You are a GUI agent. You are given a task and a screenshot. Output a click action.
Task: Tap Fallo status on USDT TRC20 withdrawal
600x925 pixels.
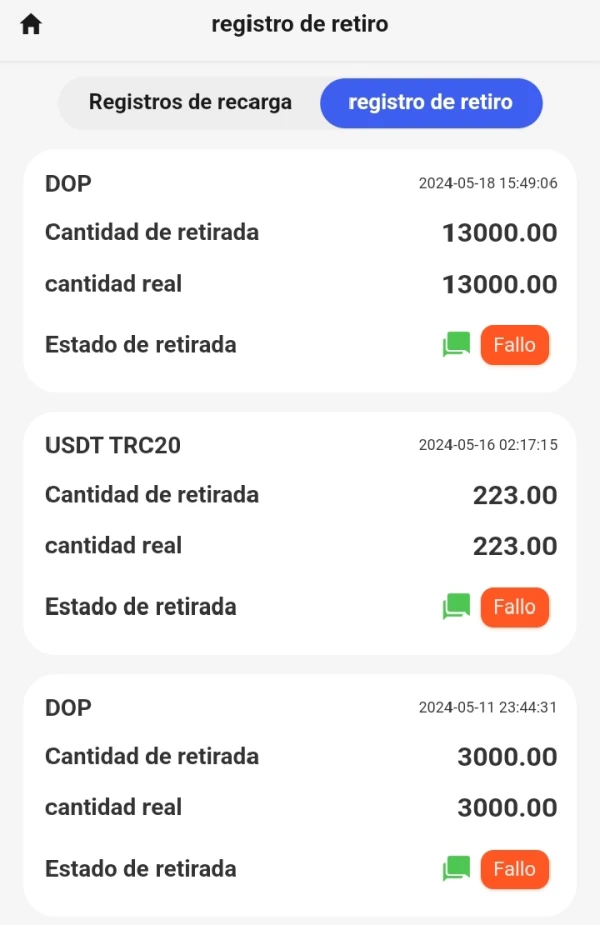tap(515, 607)
